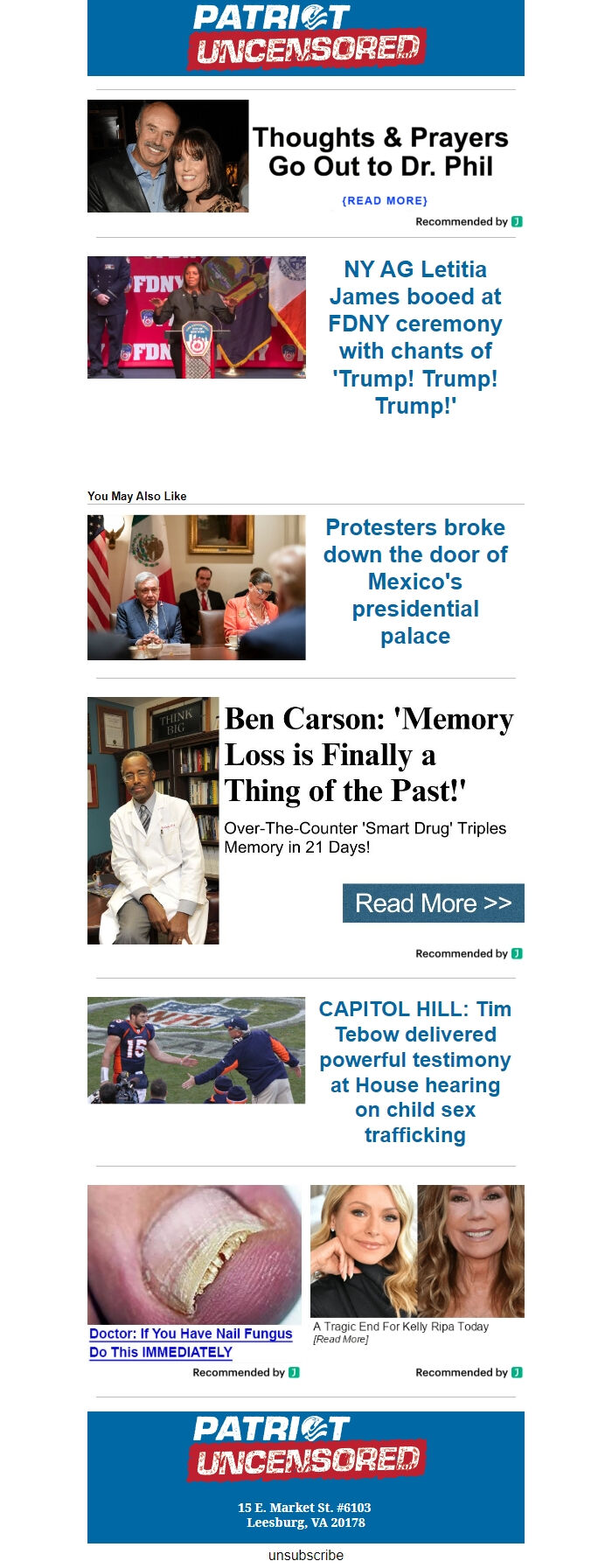The image size is (612, 1568).
Task: Tap the 'Read More >>' Ben Carson button
Action: point(433,902)
